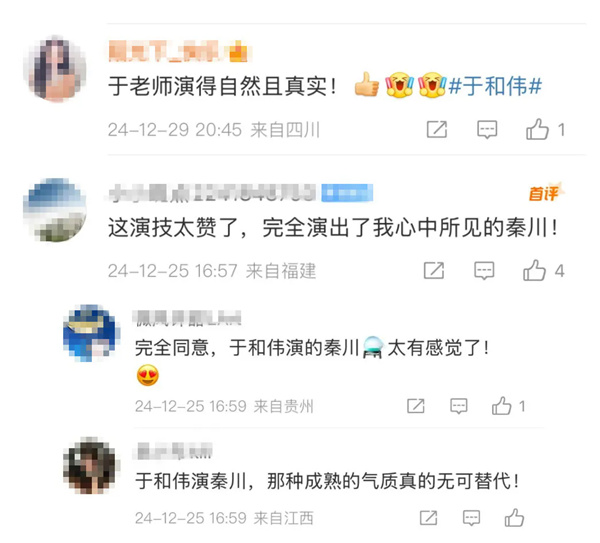600x543 pixels.
Task: Like the comment 于老师演得自然且真实
Action: 538,129
